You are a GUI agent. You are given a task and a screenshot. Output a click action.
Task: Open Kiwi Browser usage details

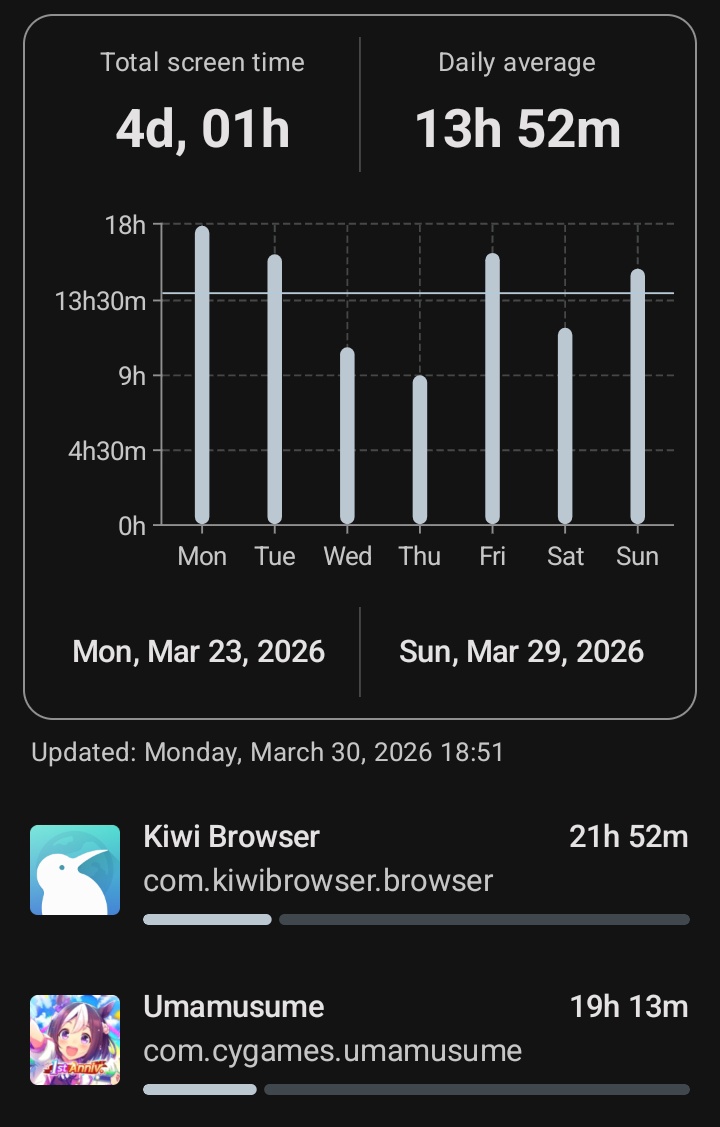pyautogui.click(x=360, y=869)
